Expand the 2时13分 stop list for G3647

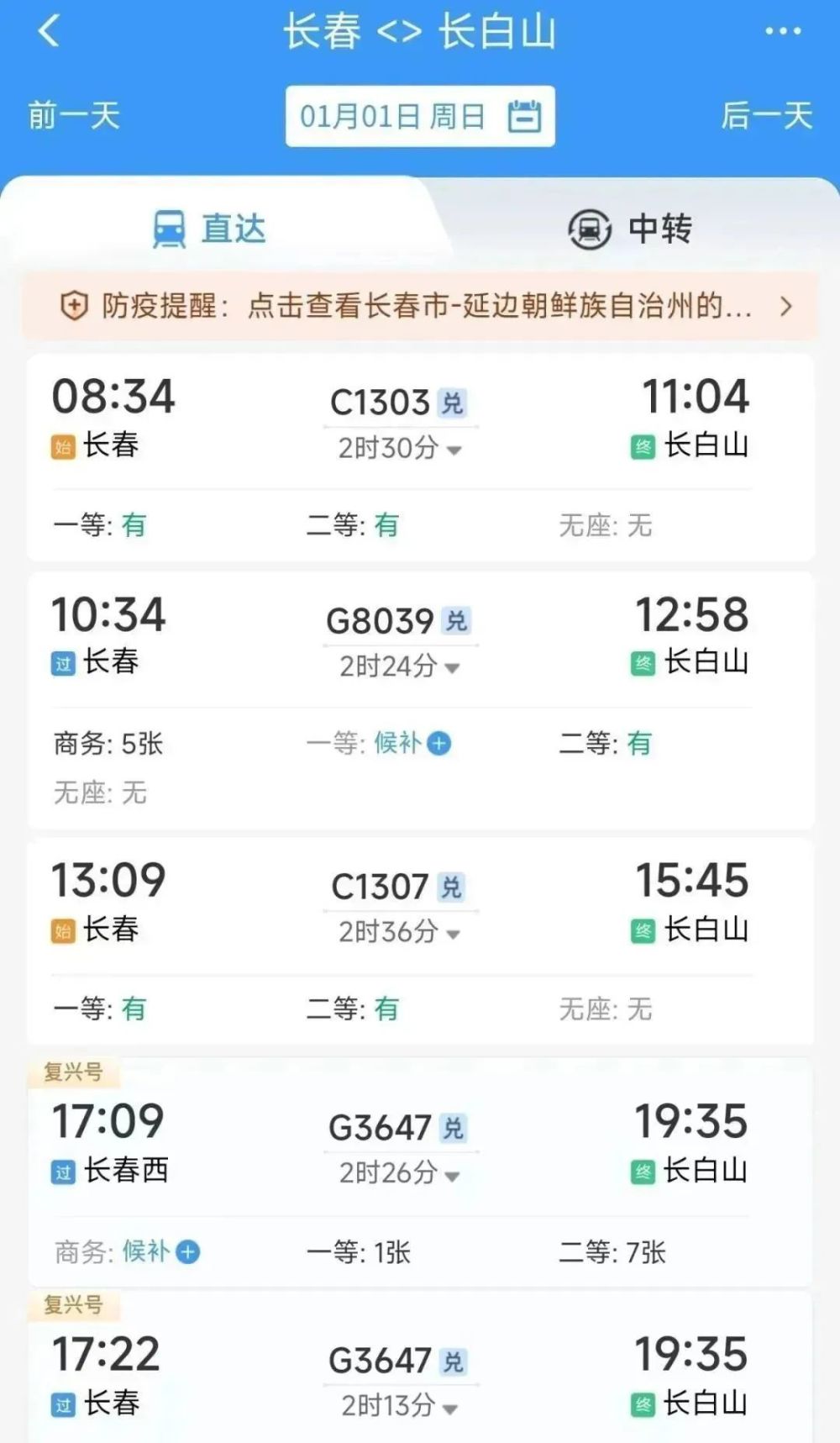(400, 1405)
